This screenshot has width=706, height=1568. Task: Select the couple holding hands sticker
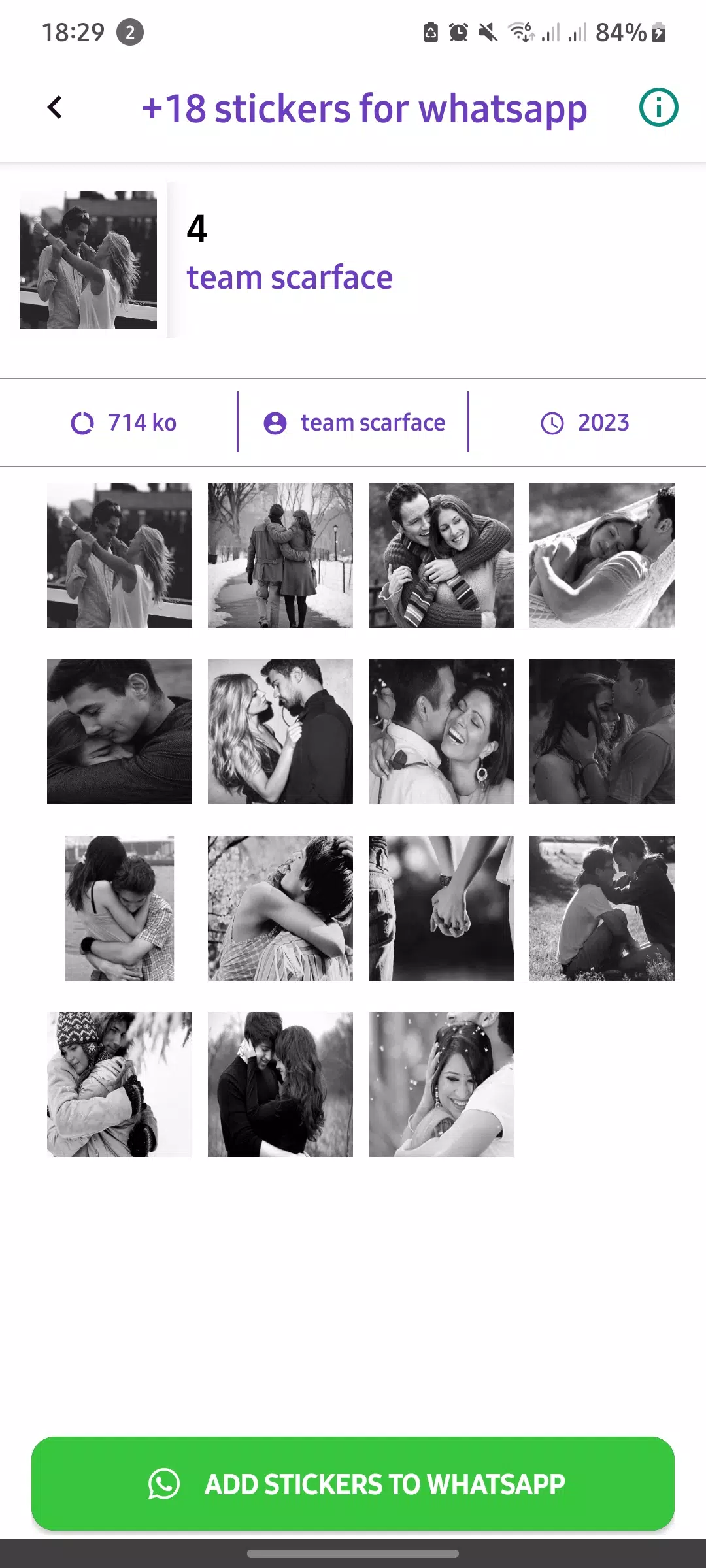pyautogui.click(x=441, y=906)
